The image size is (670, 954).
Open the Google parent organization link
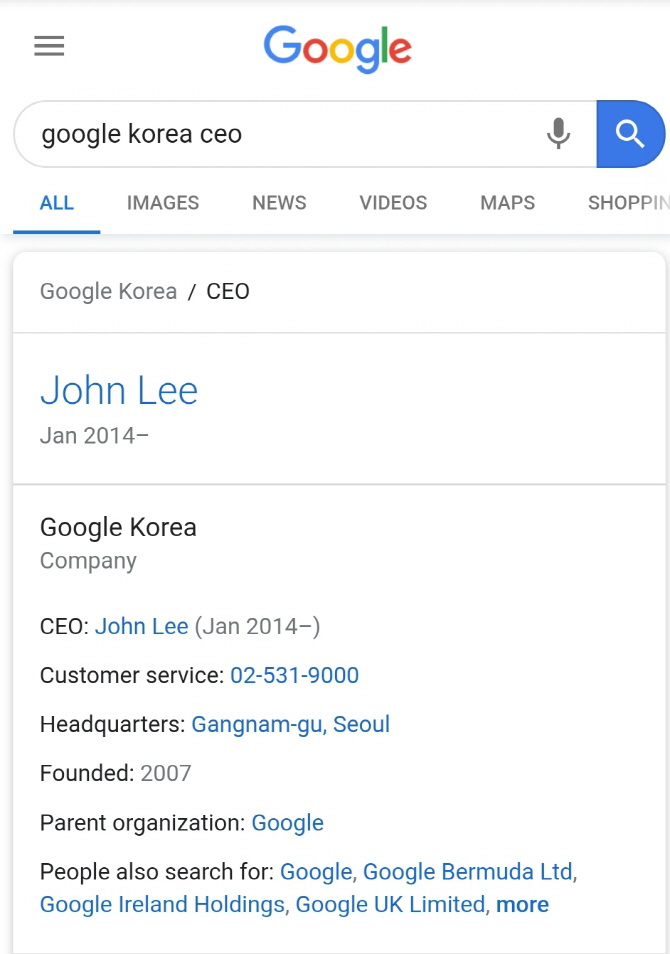pos(287,823)
